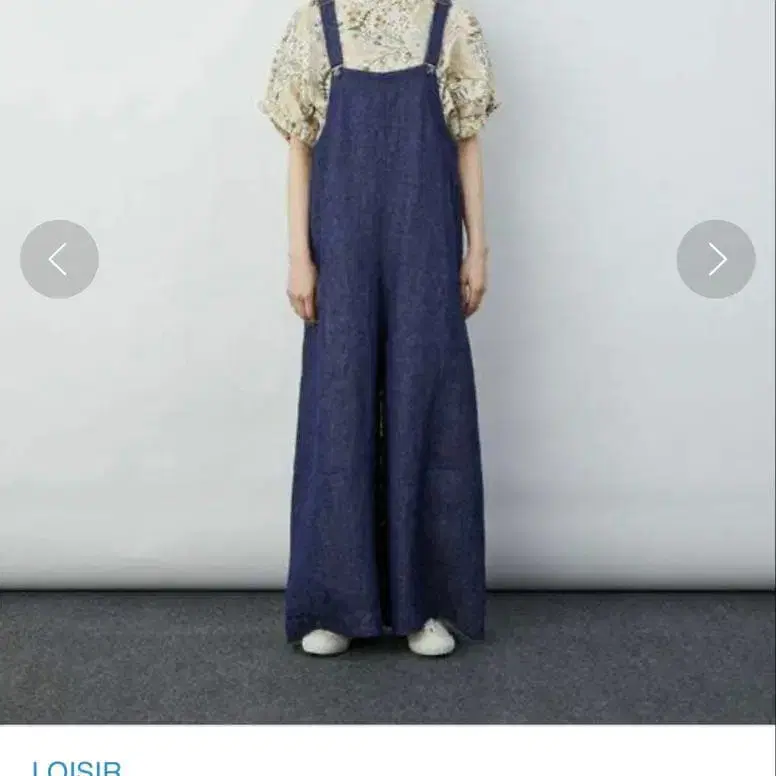776x776 pixels.
Task: Go to the previous product image
Action: click(x=59, y=259)
